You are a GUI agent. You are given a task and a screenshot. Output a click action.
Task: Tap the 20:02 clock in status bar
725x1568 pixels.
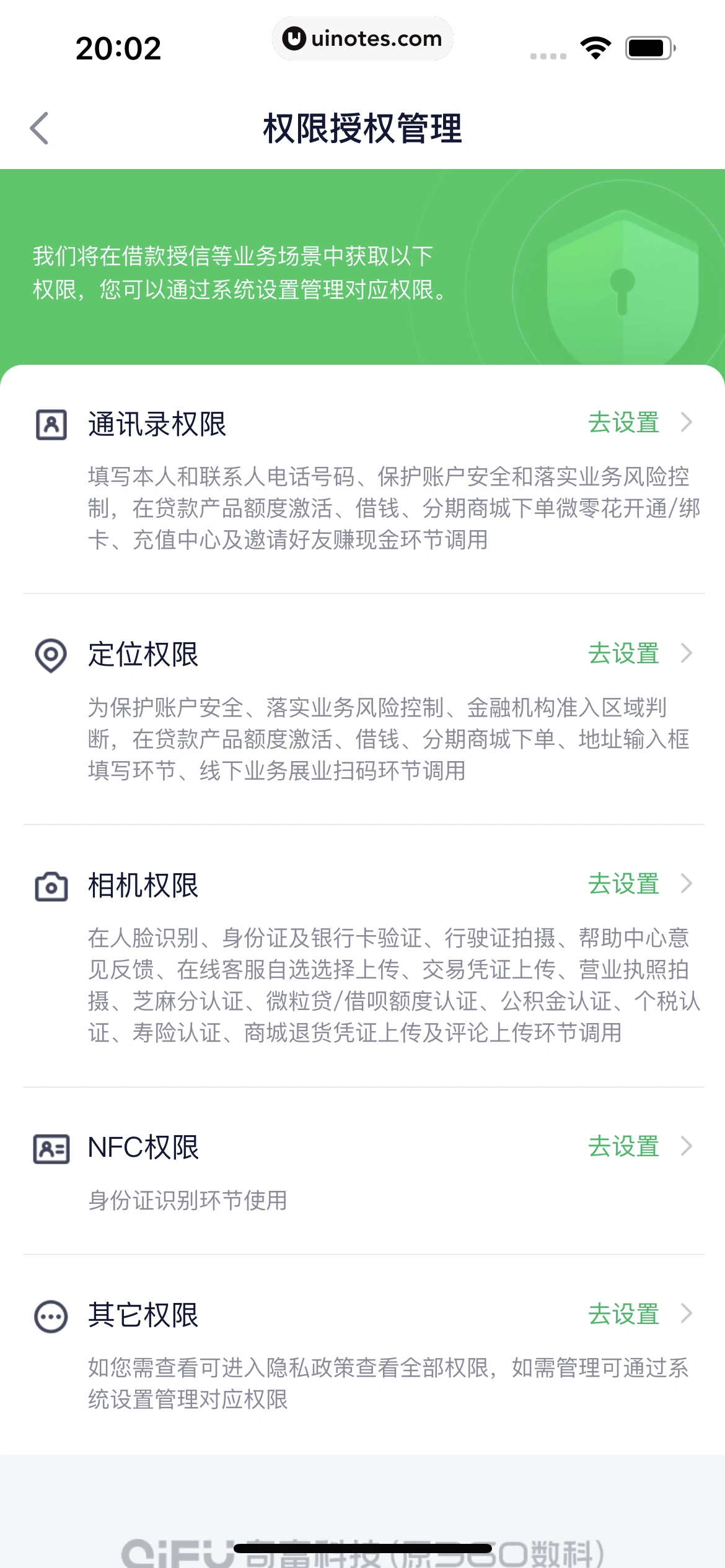click(x=118, y=48)
